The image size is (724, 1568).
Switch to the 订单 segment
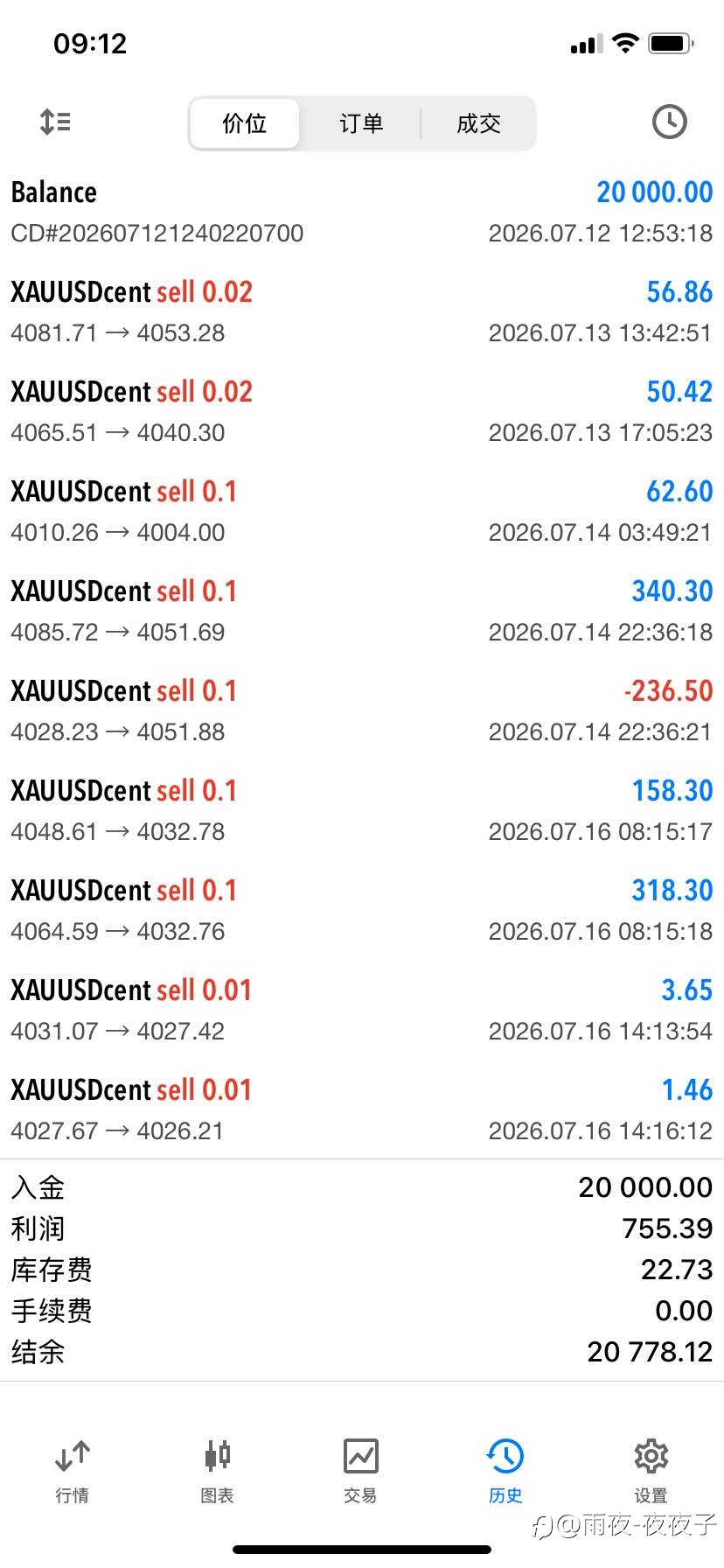(x=361, y=123)
